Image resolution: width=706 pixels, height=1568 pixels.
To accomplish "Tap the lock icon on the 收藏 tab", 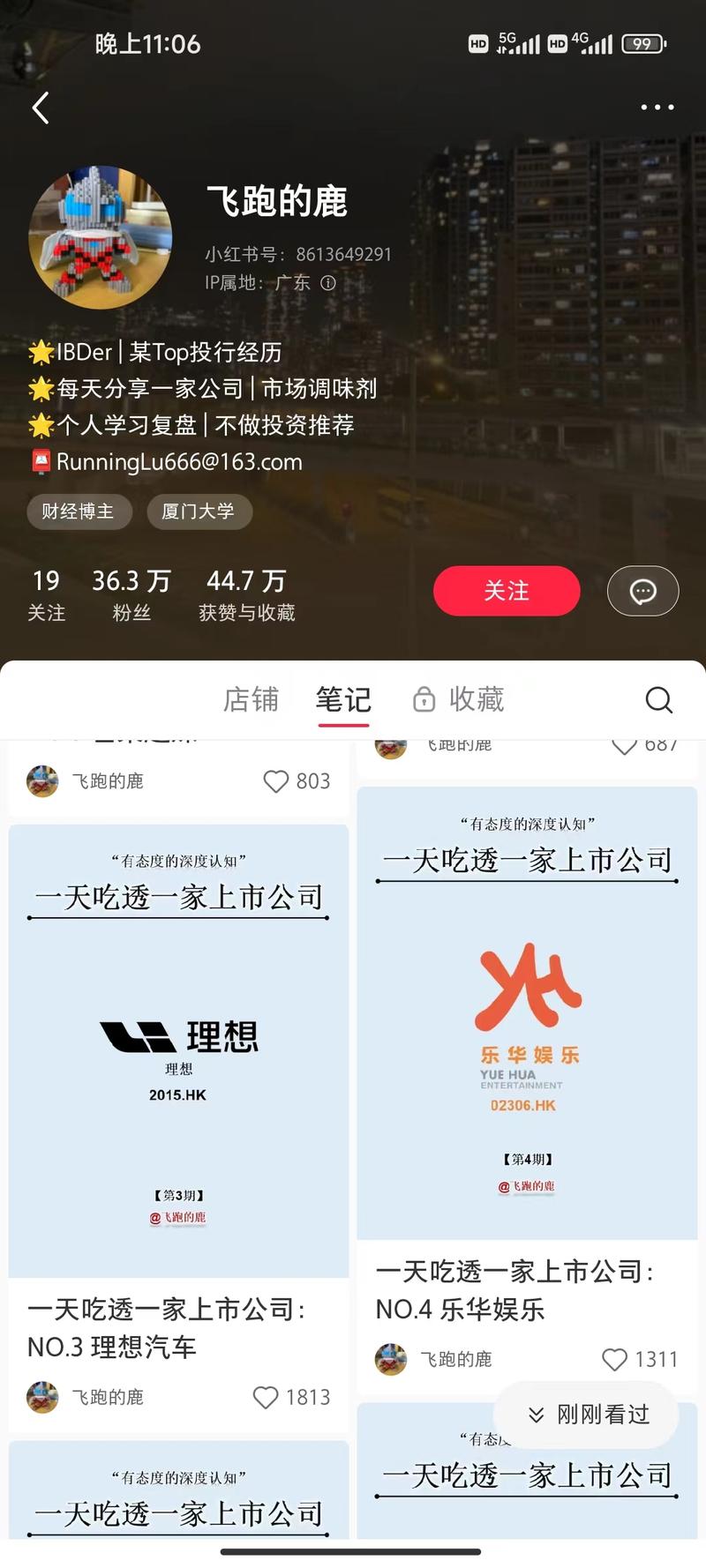I will pos(425,698).
